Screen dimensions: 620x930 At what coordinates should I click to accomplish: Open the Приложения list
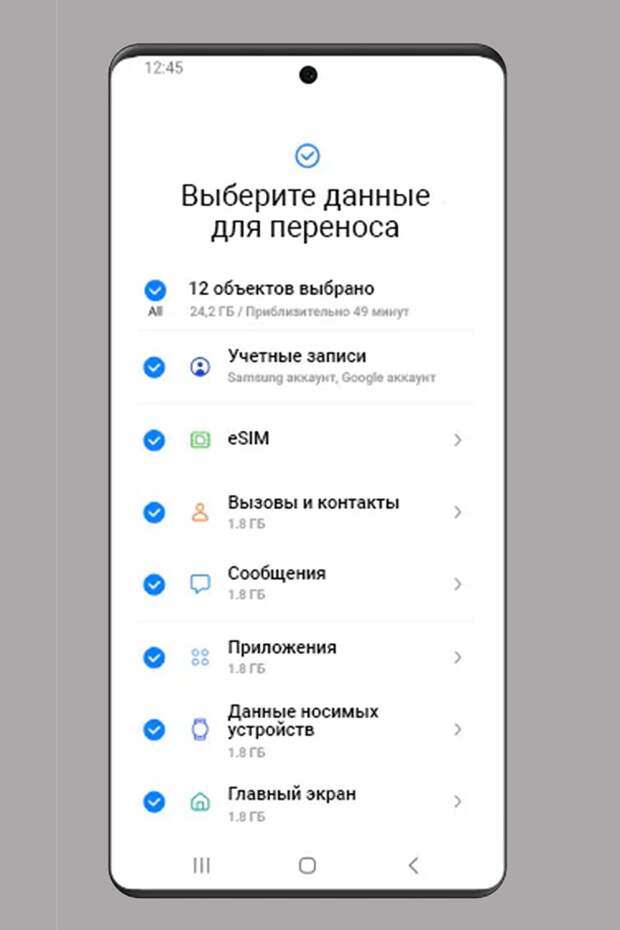pyautogui.click(x=458, y=657)
